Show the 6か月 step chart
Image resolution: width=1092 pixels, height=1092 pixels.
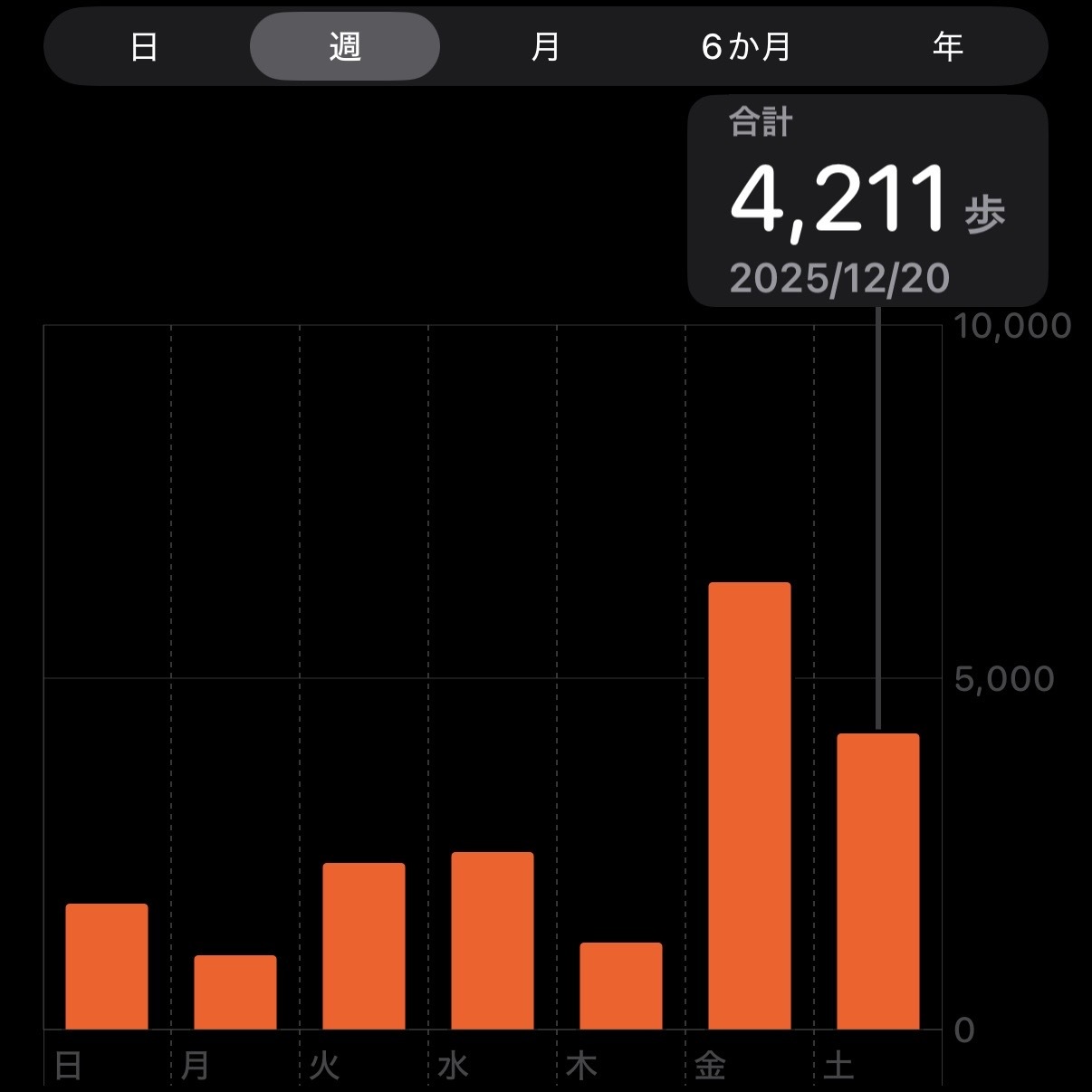[746, 46]
